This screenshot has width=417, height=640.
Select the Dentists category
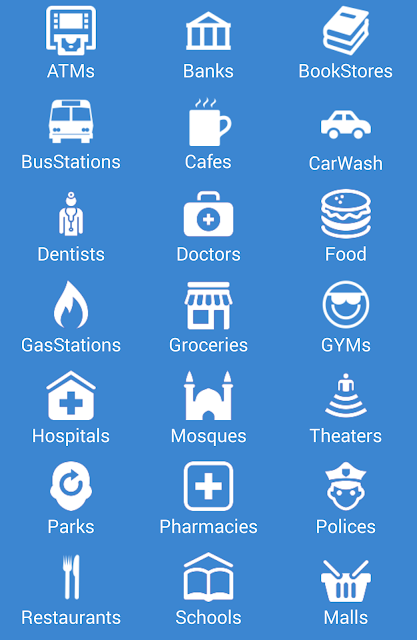point(71,227)
